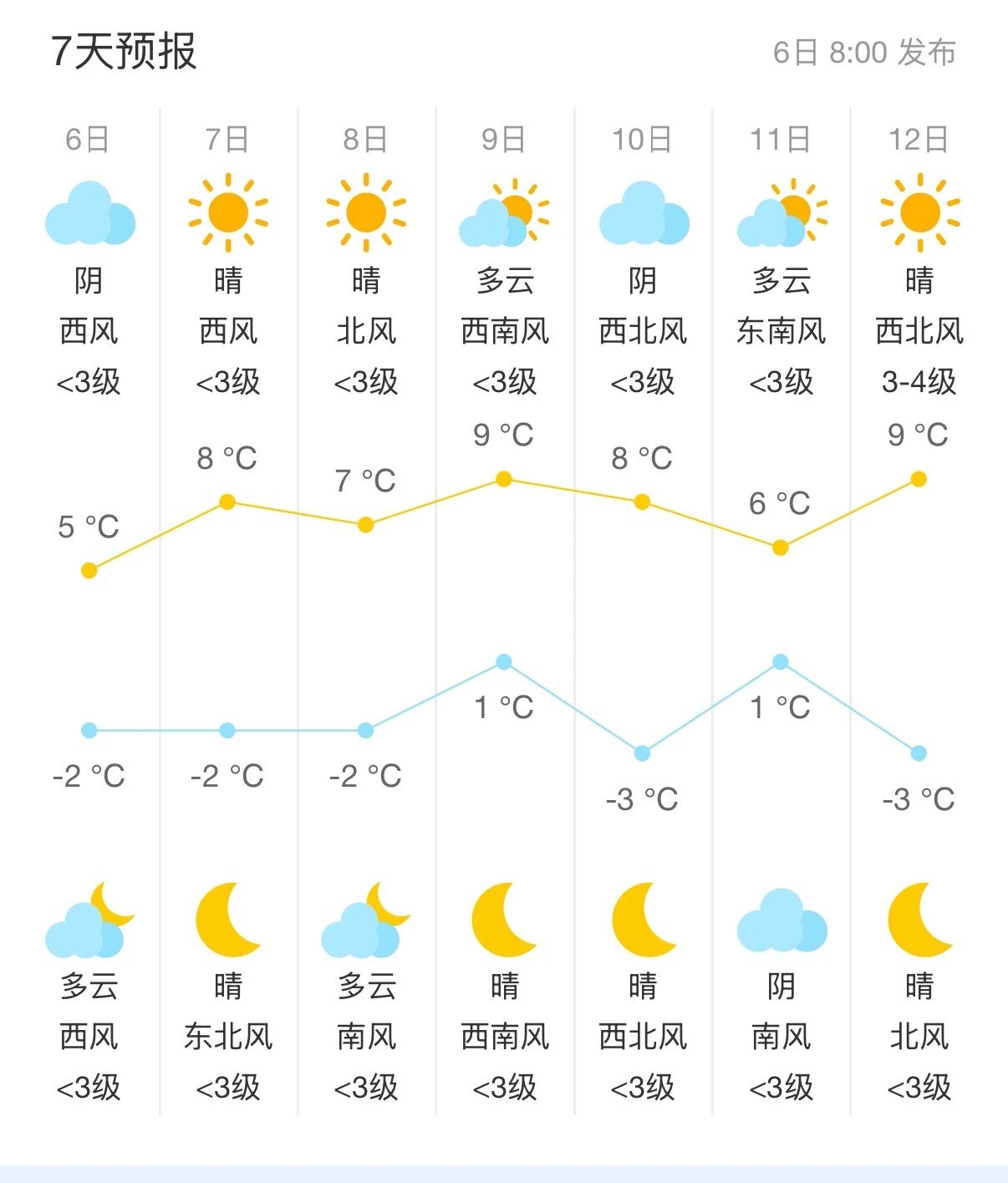Click the sun icon for 8日

[366, 212]
